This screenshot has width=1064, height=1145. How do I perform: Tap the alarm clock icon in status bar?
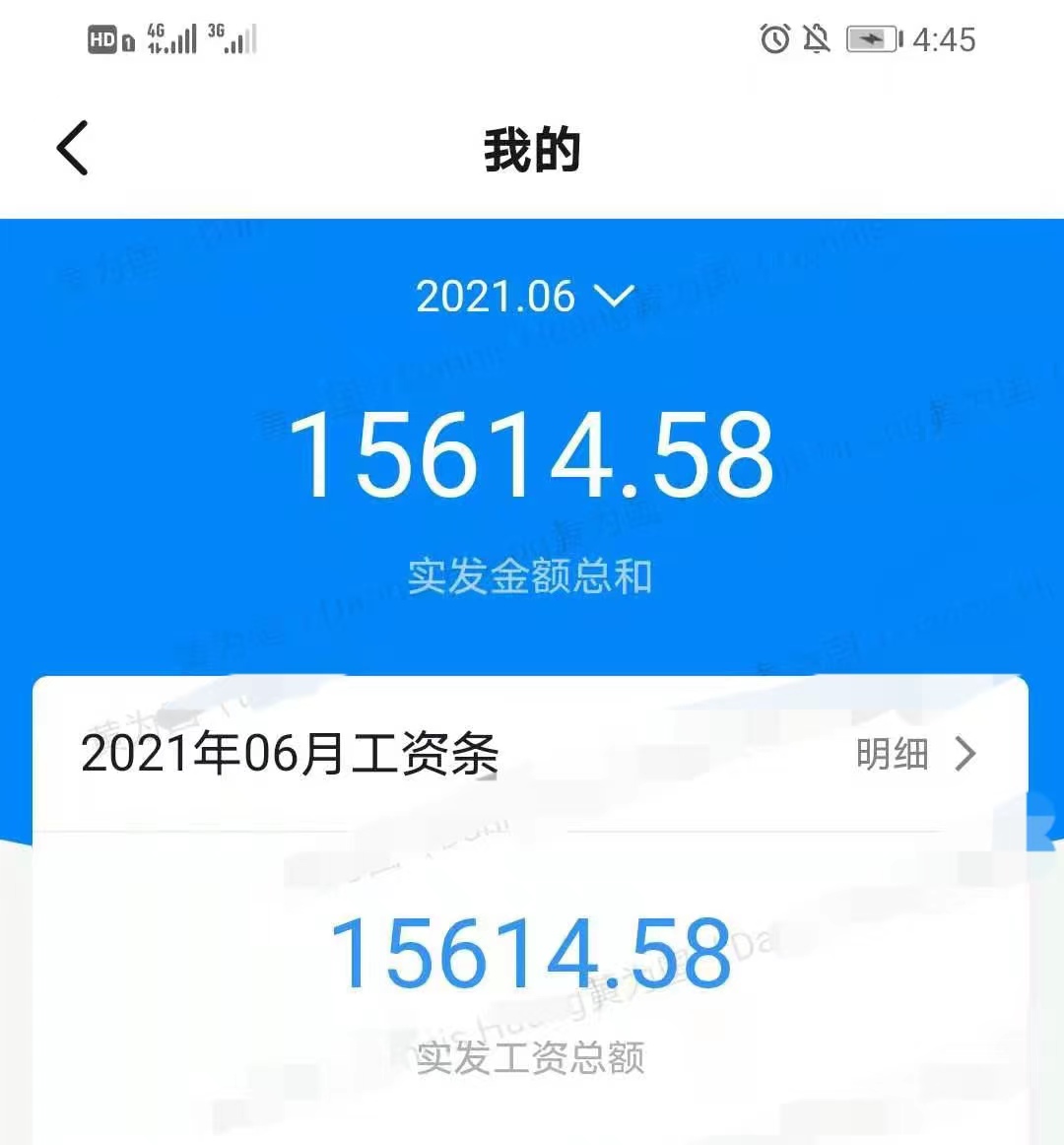pos(772,38)
